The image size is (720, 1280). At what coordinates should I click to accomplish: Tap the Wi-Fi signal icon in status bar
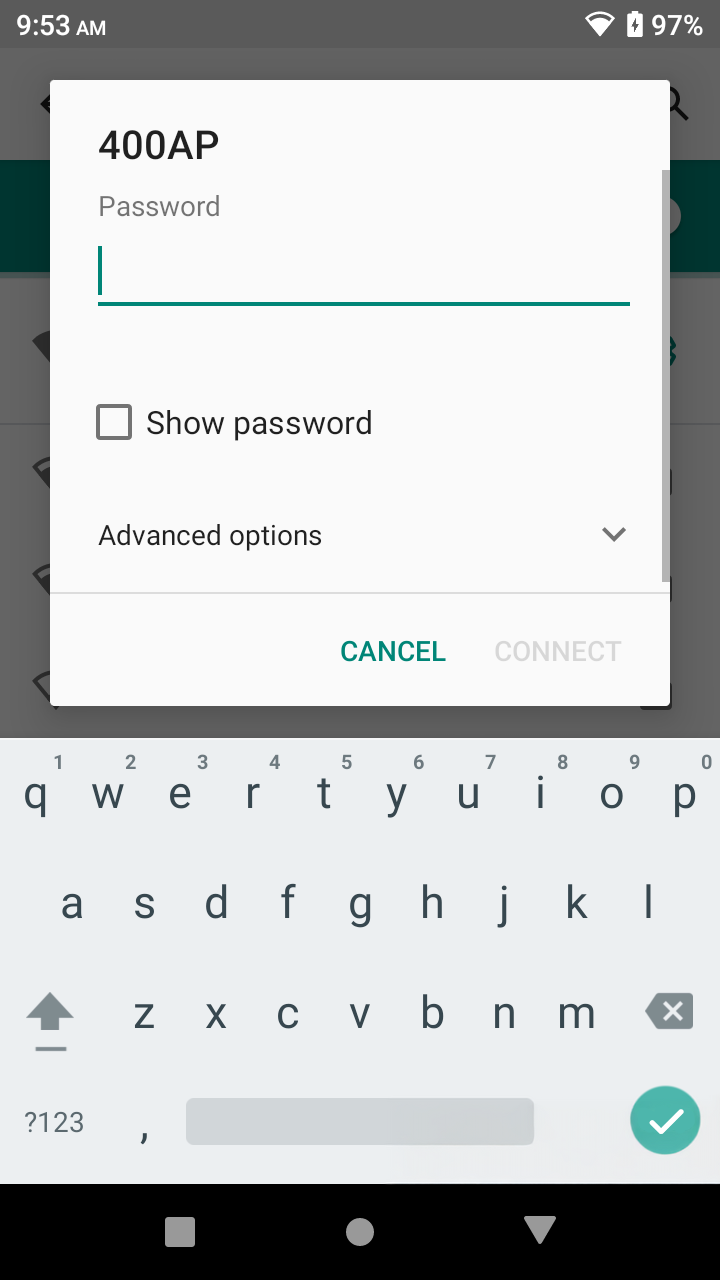pyautogui.click(x=601, y=25)
